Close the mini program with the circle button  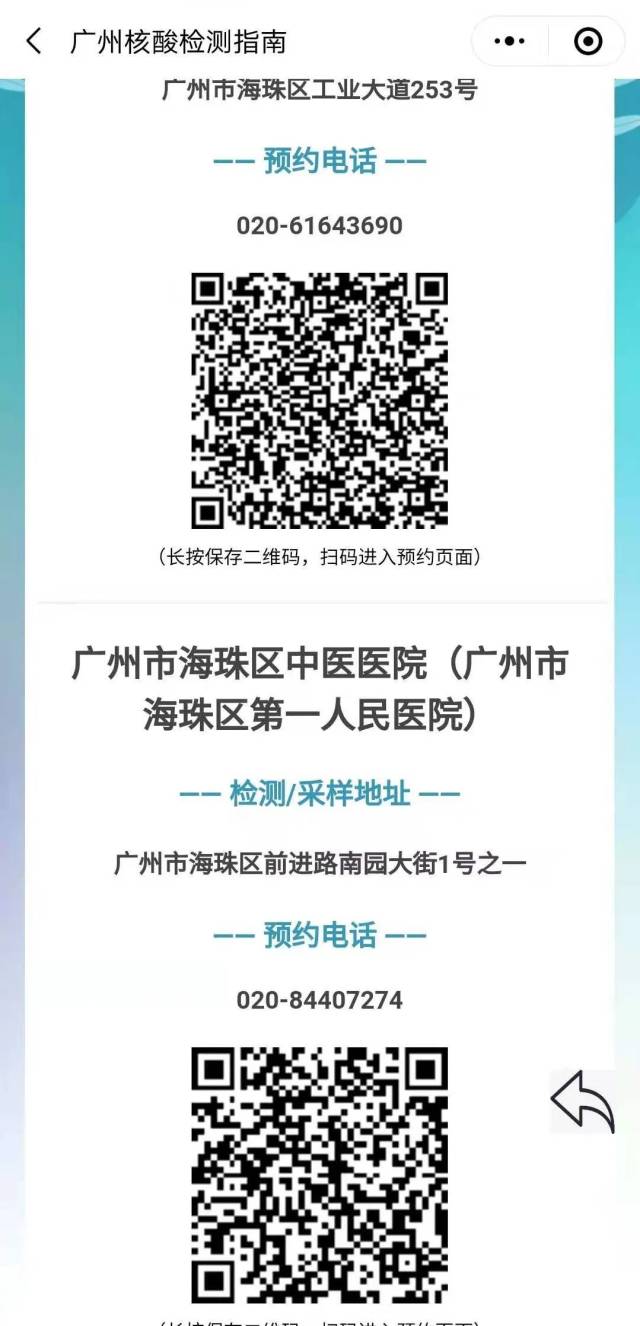(588, 41)
